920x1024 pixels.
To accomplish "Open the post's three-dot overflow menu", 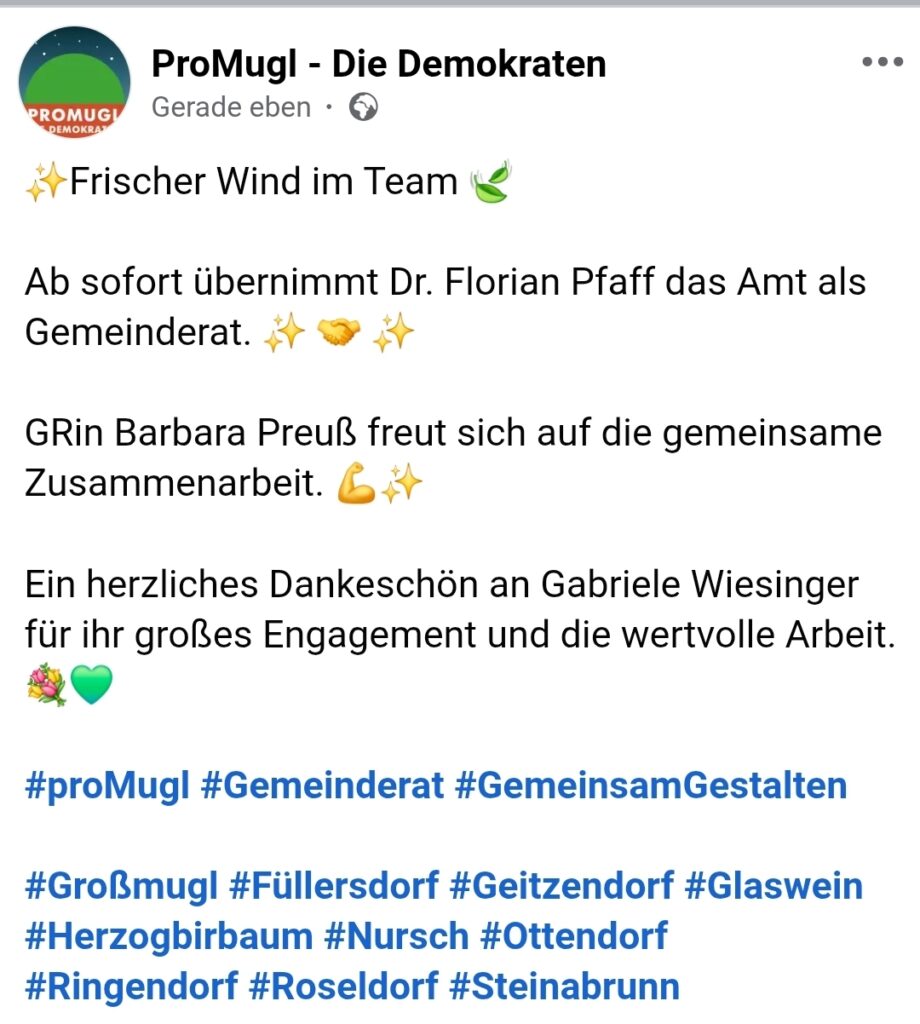I will click(x=881, y=62).
